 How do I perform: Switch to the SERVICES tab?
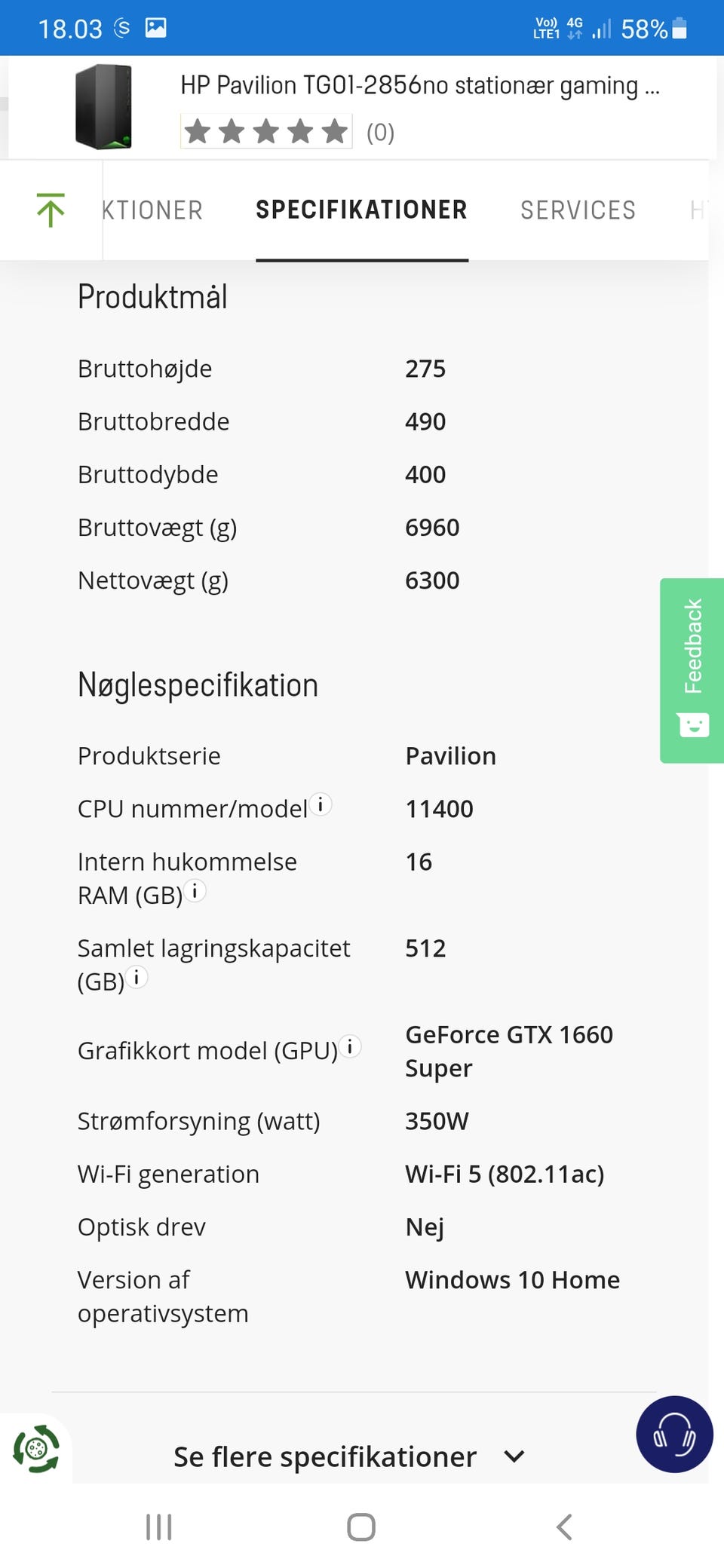click(x=578, y=210)
